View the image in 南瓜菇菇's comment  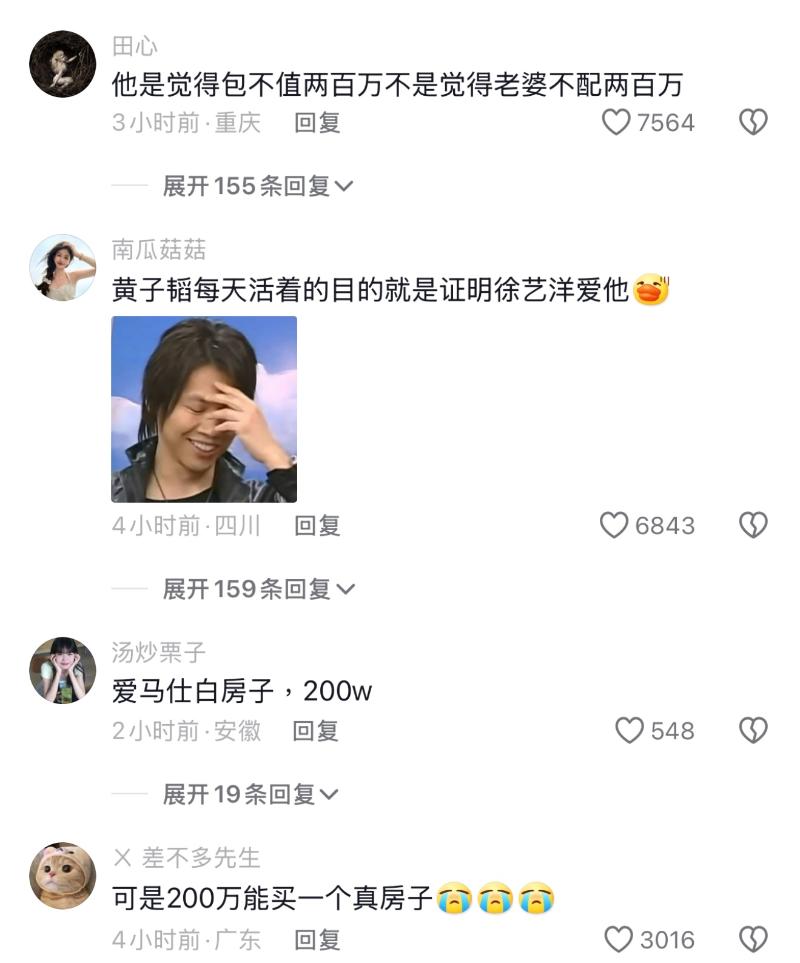204,409
